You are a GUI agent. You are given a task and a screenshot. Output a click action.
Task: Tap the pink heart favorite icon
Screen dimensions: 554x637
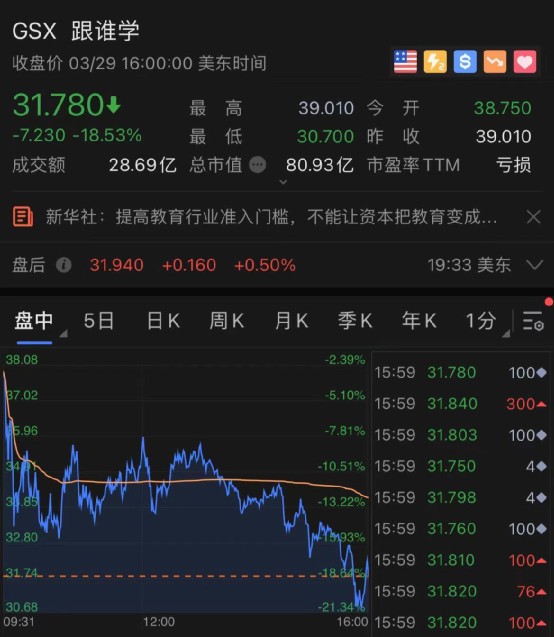point(525,62)
